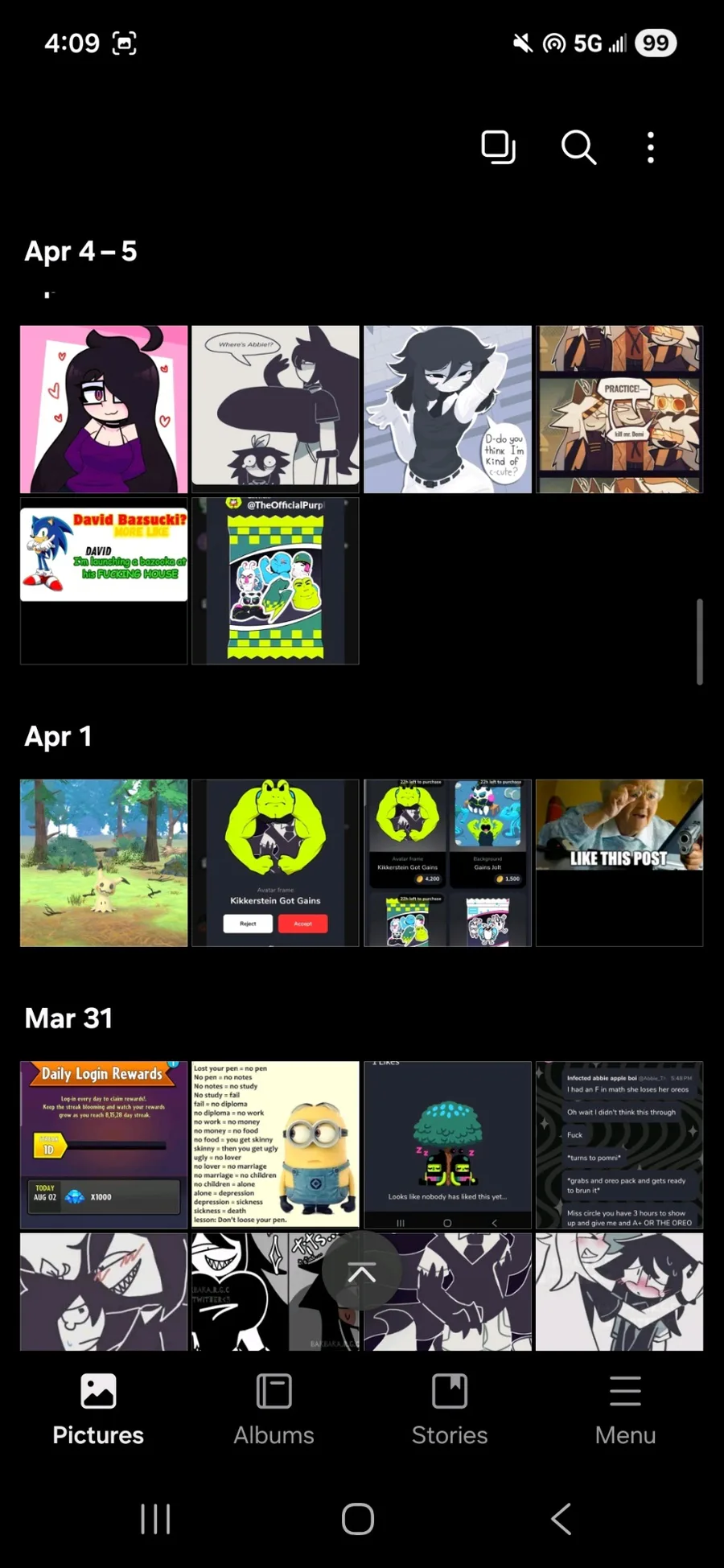Open the @TheOfficialPurp sticker pack screenshot
Viewport: 724px width, 1568px height.
275,580
